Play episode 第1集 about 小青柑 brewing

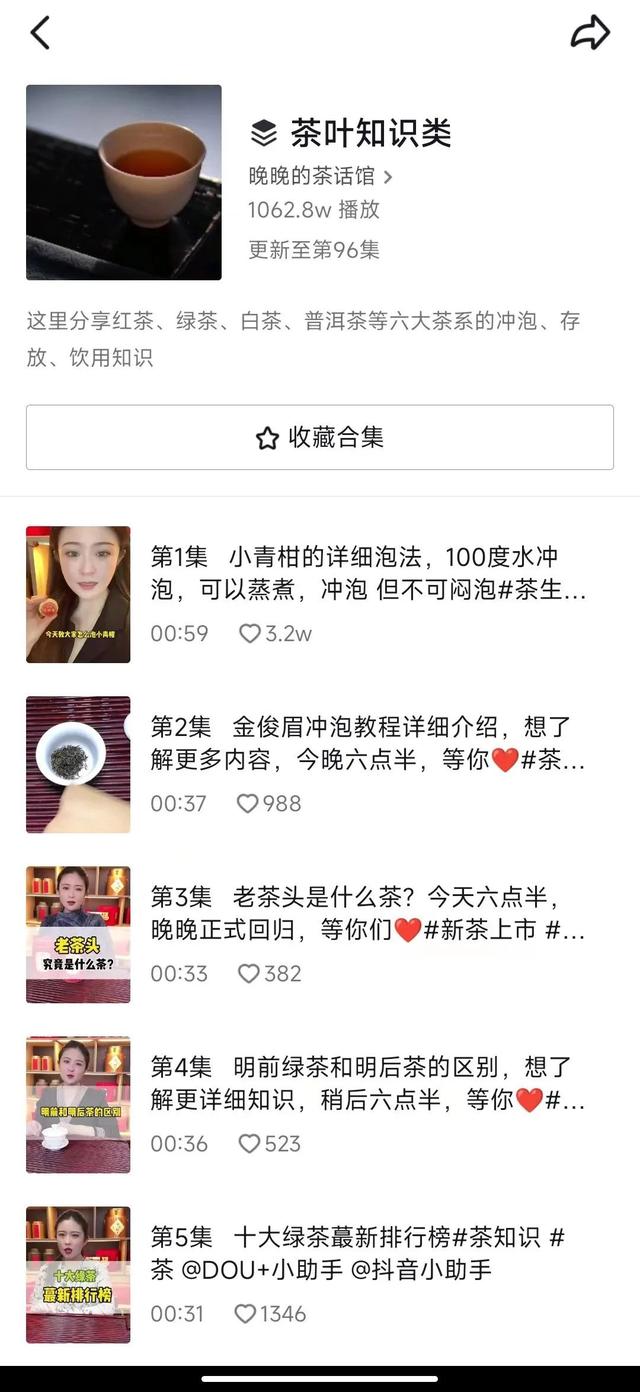click(366, 572)
